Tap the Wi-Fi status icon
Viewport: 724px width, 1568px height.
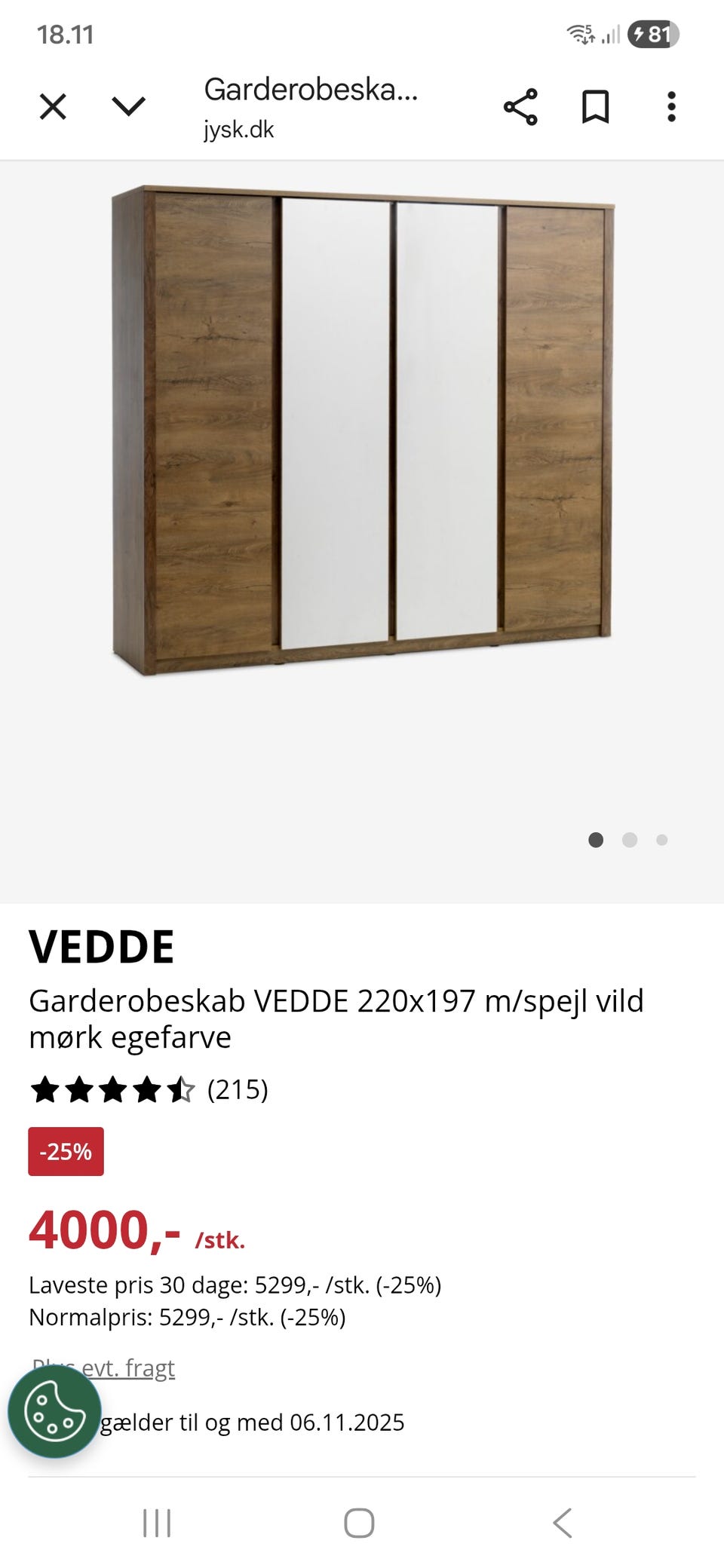point(580,33)
